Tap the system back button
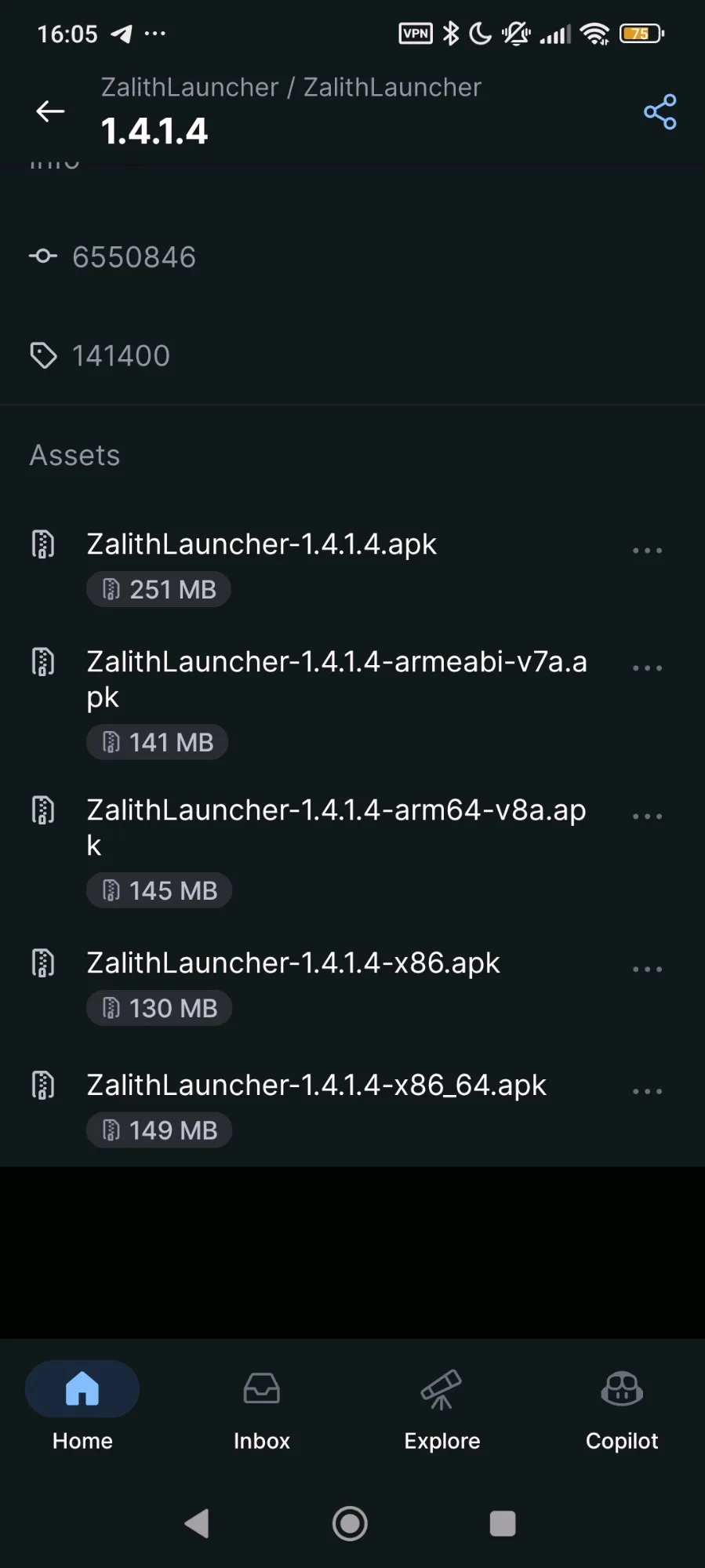 [197, 1523]
